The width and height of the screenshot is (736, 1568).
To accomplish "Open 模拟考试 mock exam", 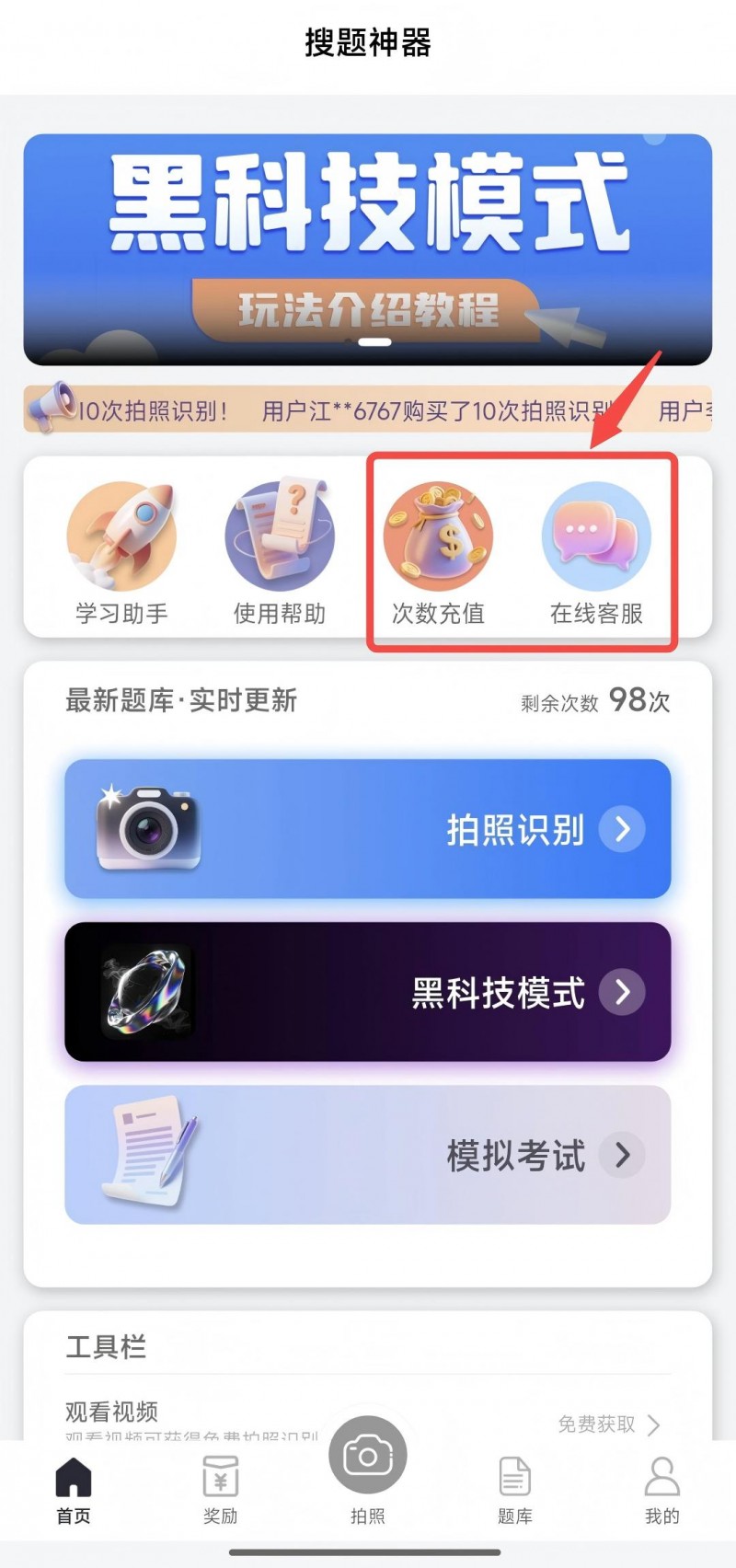I will point(368,1155).
